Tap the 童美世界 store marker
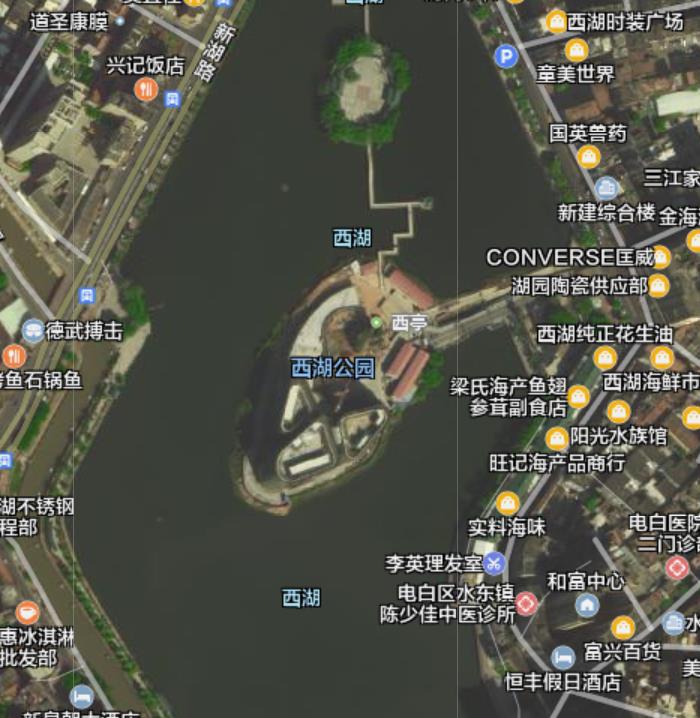The width and height of the screenshot is (700, 718). [x=576, y=50]
